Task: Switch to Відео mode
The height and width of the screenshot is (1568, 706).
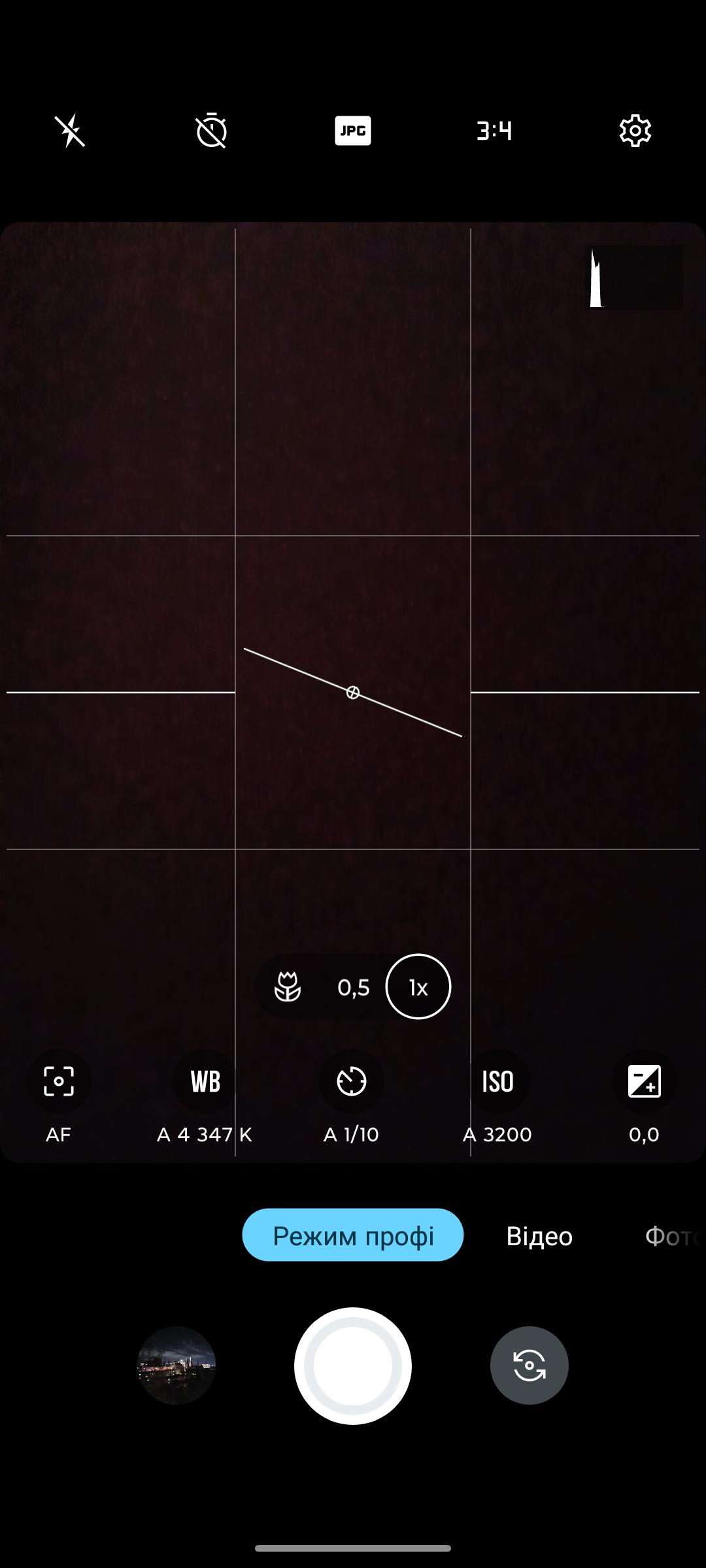Action: (539, 1236)
